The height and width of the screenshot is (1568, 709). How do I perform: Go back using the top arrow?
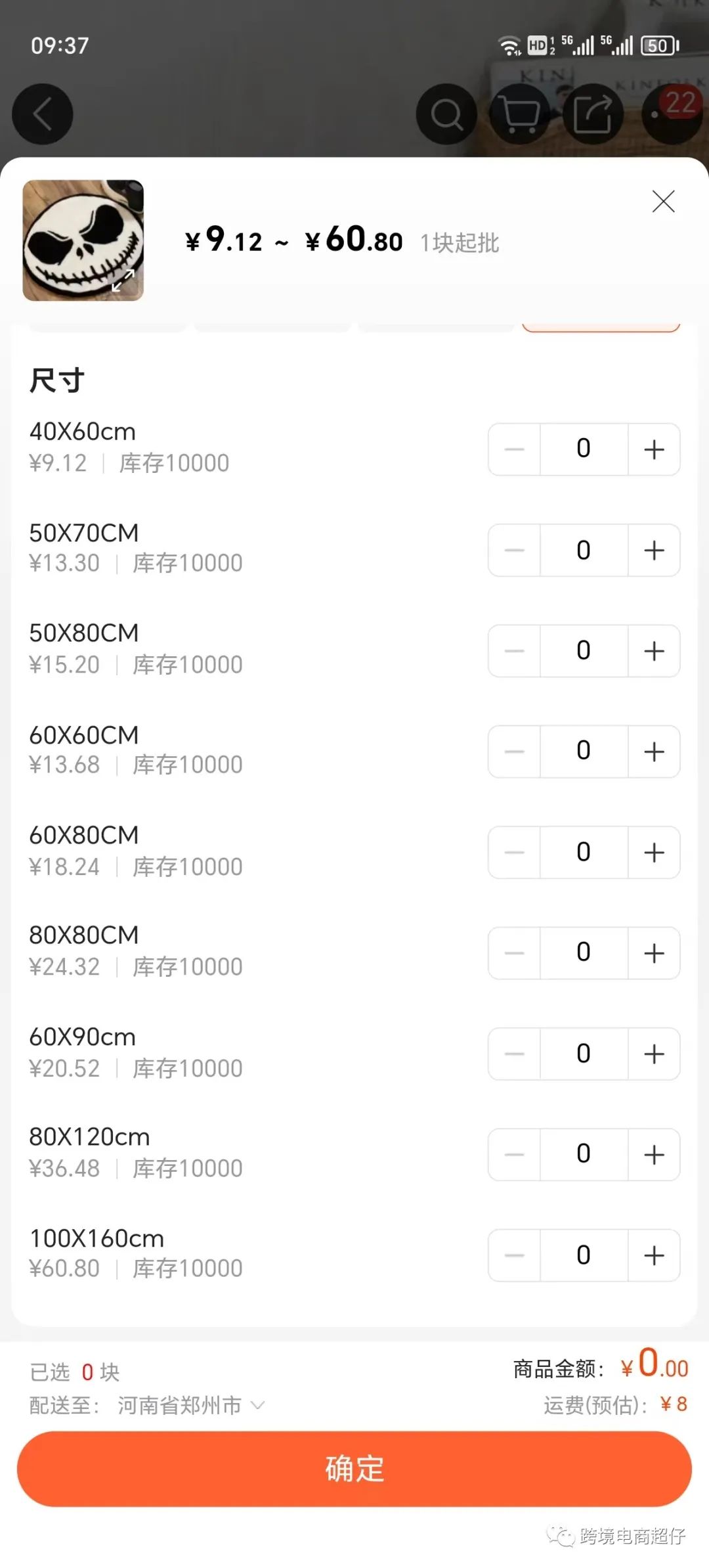pyautogui.click(x=43, y=114)
